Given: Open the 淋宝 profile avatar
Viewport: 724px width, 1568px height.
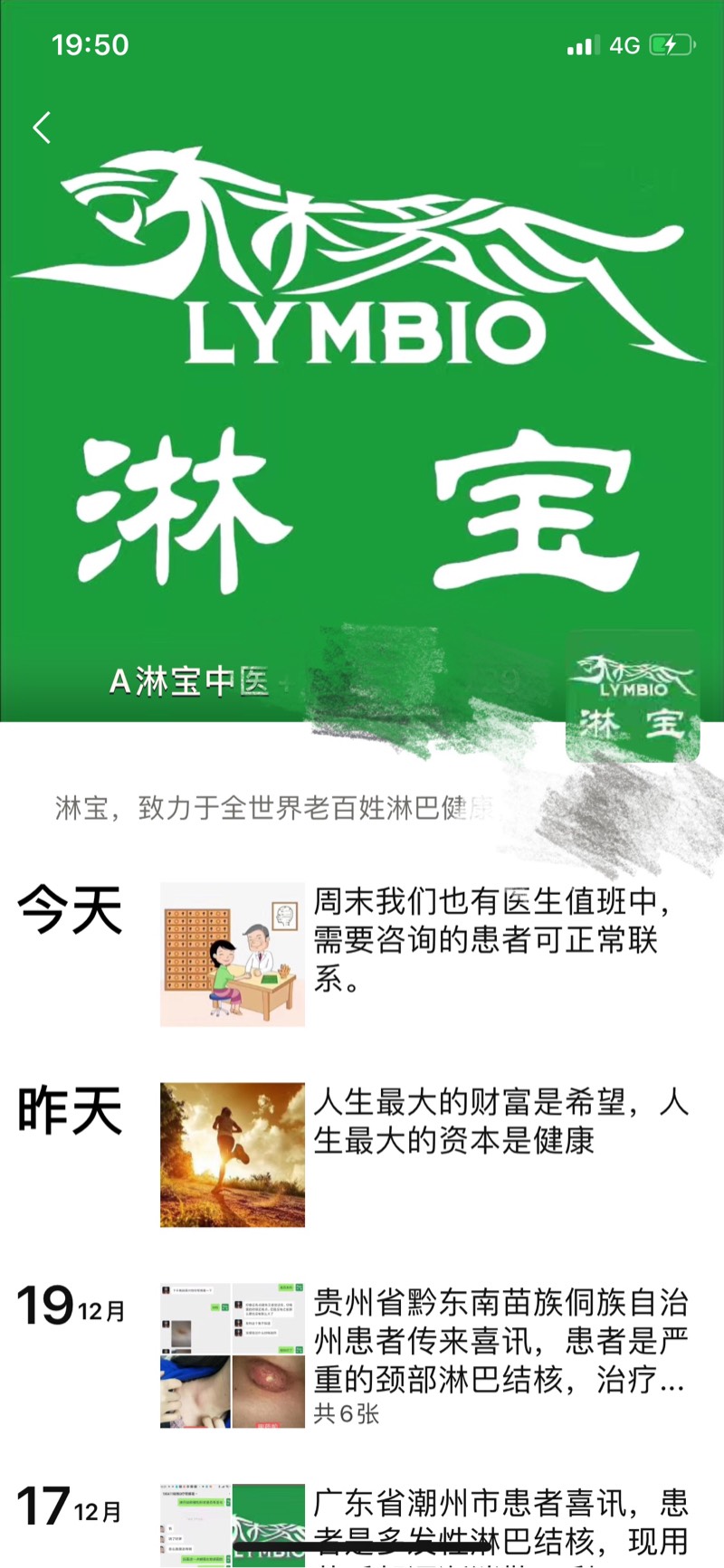Looking at the screenshot, I should pos(633,696).
